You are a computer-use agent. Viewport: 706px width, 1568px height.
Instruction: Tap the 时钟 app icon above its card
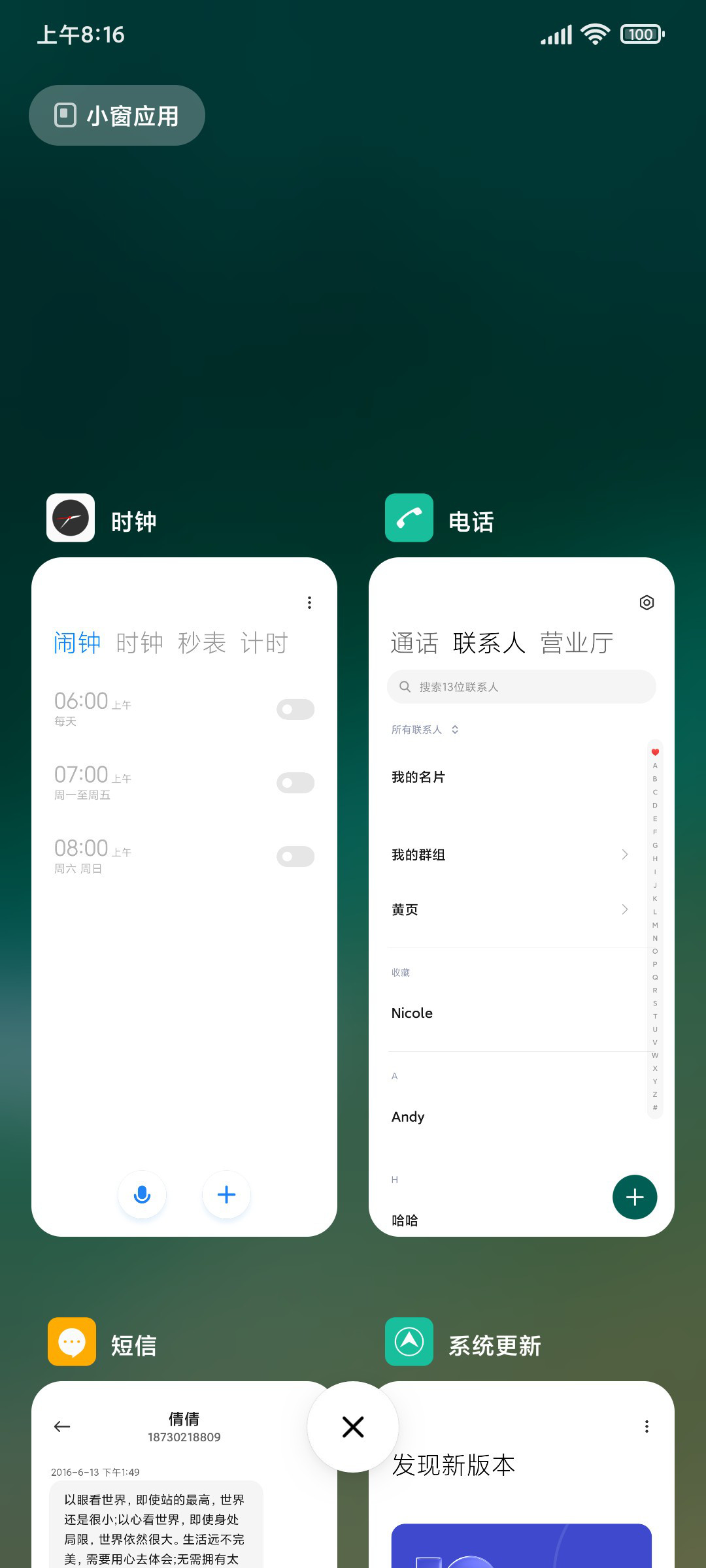tap(71, 517)
